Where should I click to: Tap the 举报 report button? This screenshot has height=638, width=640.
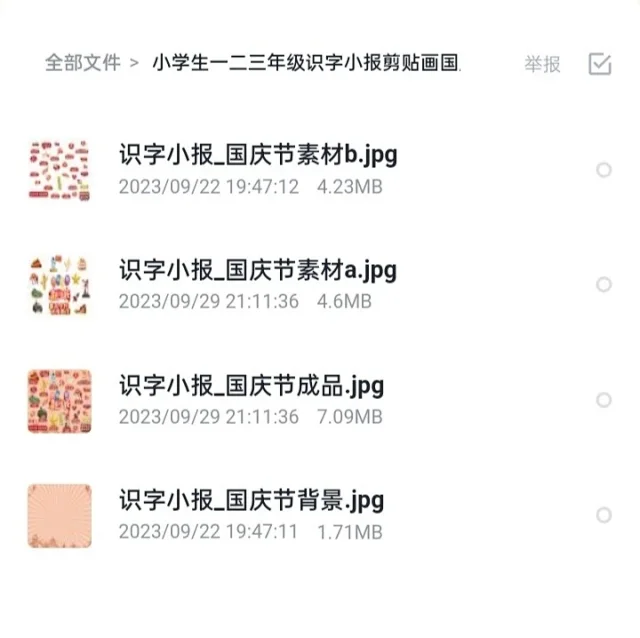pyautogui.click(x=542, y=64)
